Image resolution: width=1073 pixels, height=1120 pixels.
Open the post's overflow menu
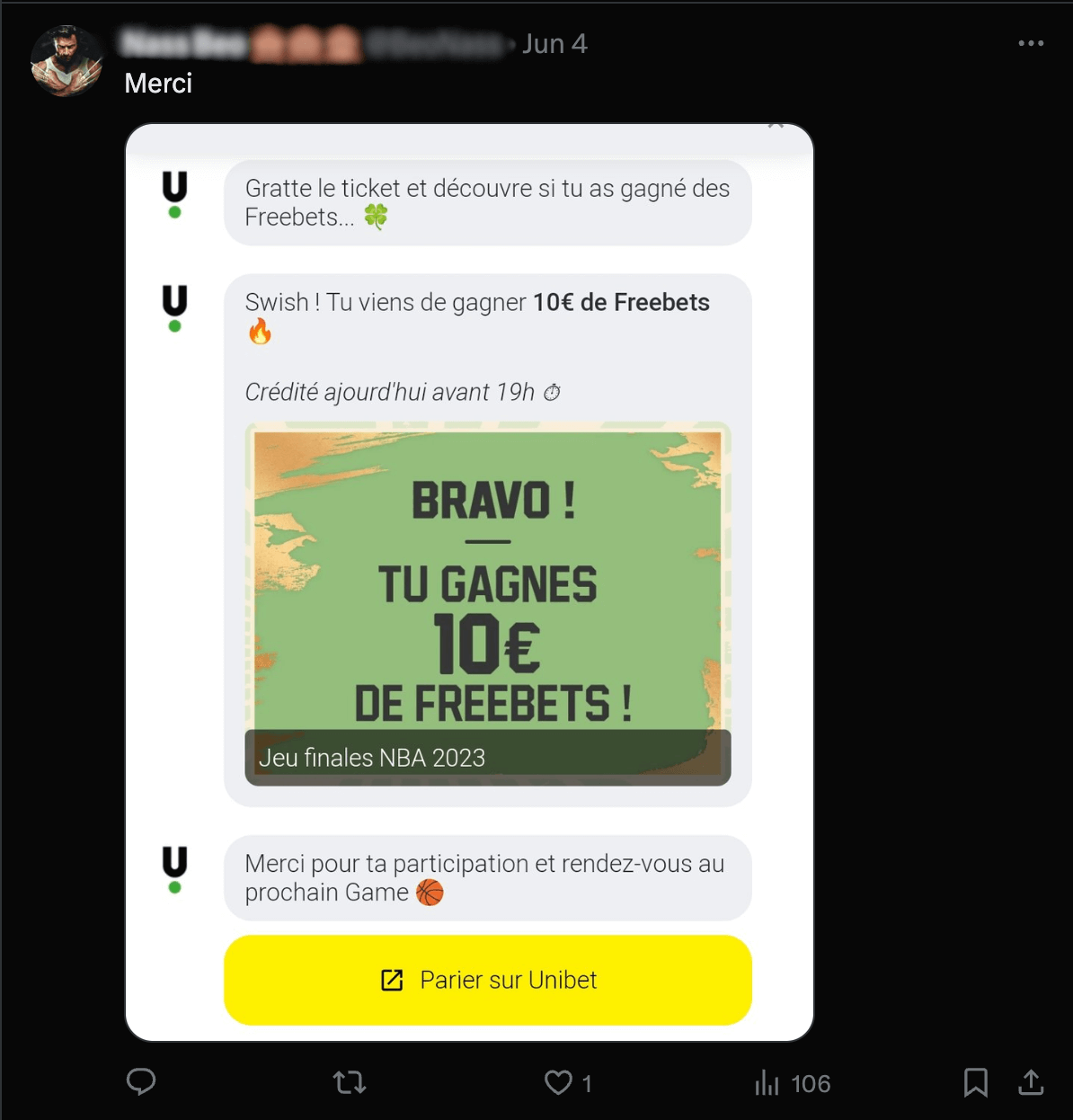pyautogui.click(x=1030, y=43)
